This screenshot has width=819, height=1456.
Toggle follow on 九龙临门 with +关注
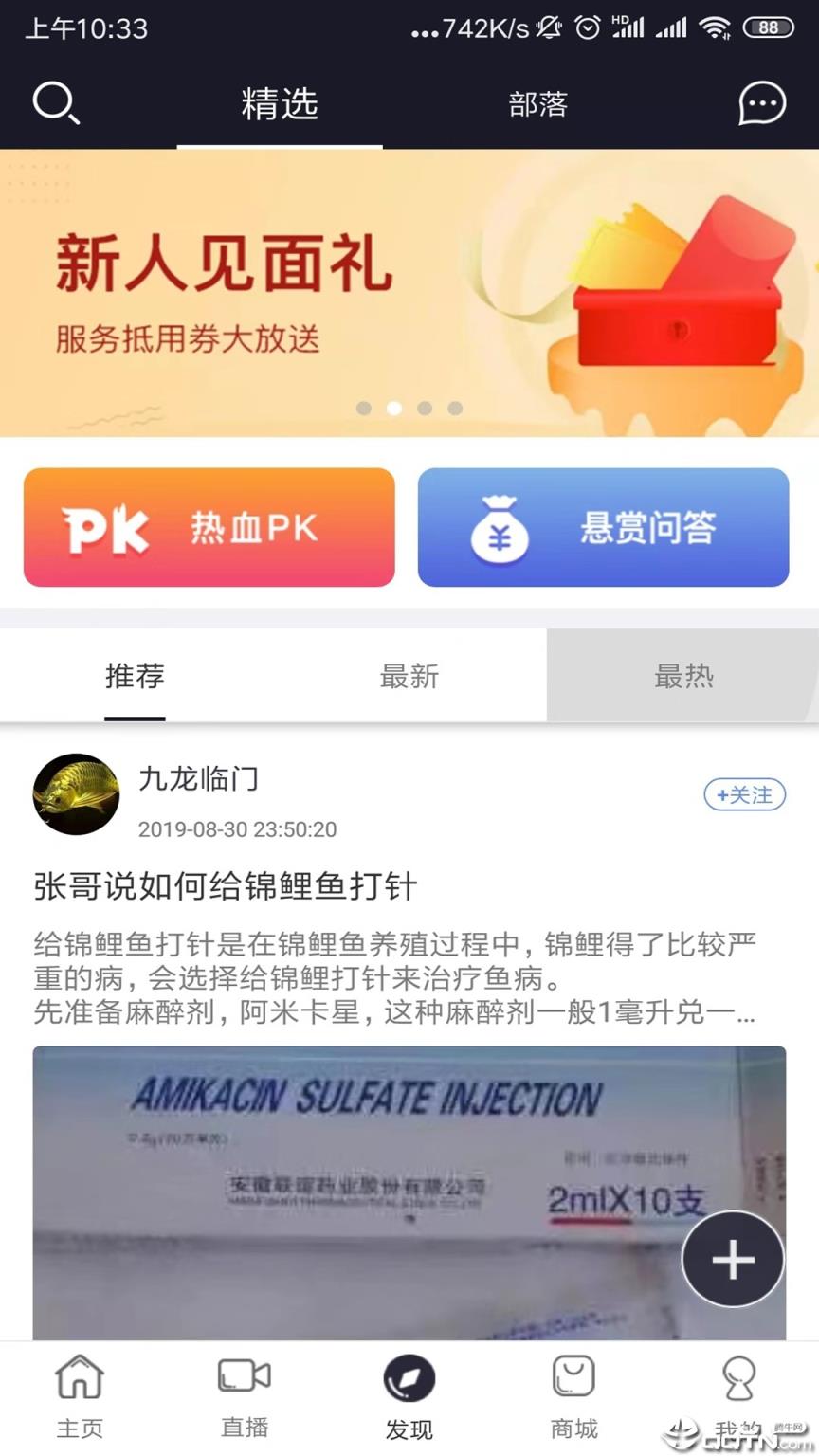pos(745,796)
